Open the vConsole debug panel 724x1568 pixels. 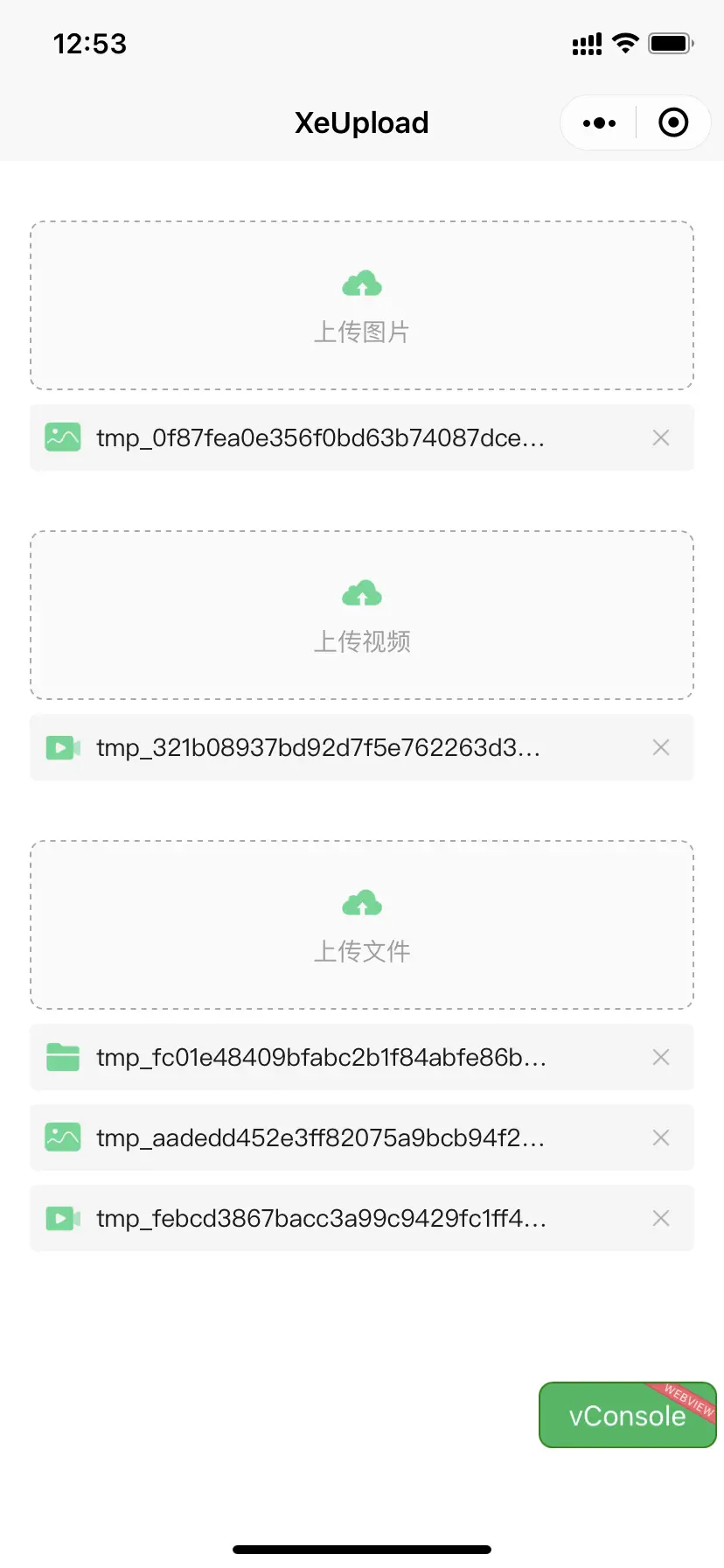click(x=628, y=1415)
